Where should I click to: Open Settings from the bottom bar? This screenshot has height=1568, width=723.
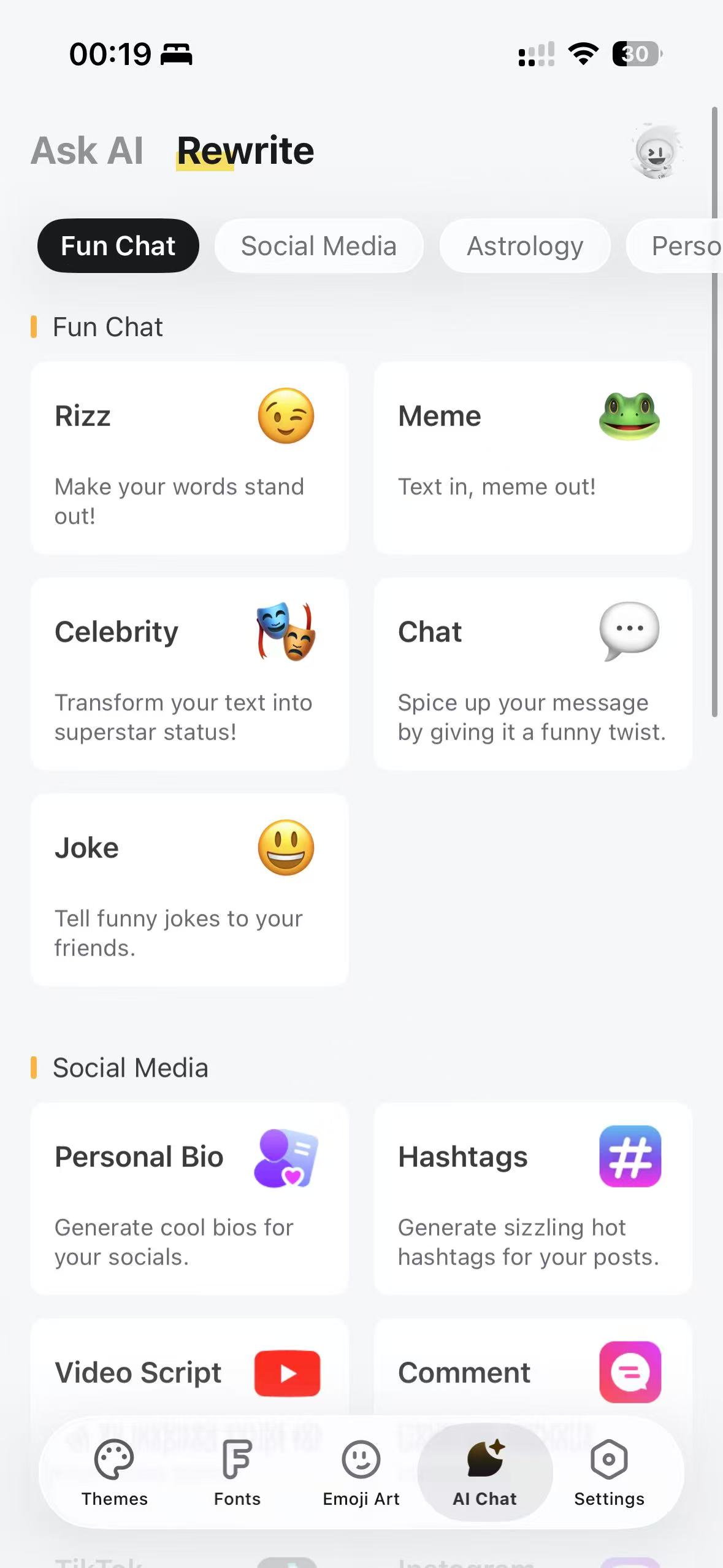click(609, 1472)
